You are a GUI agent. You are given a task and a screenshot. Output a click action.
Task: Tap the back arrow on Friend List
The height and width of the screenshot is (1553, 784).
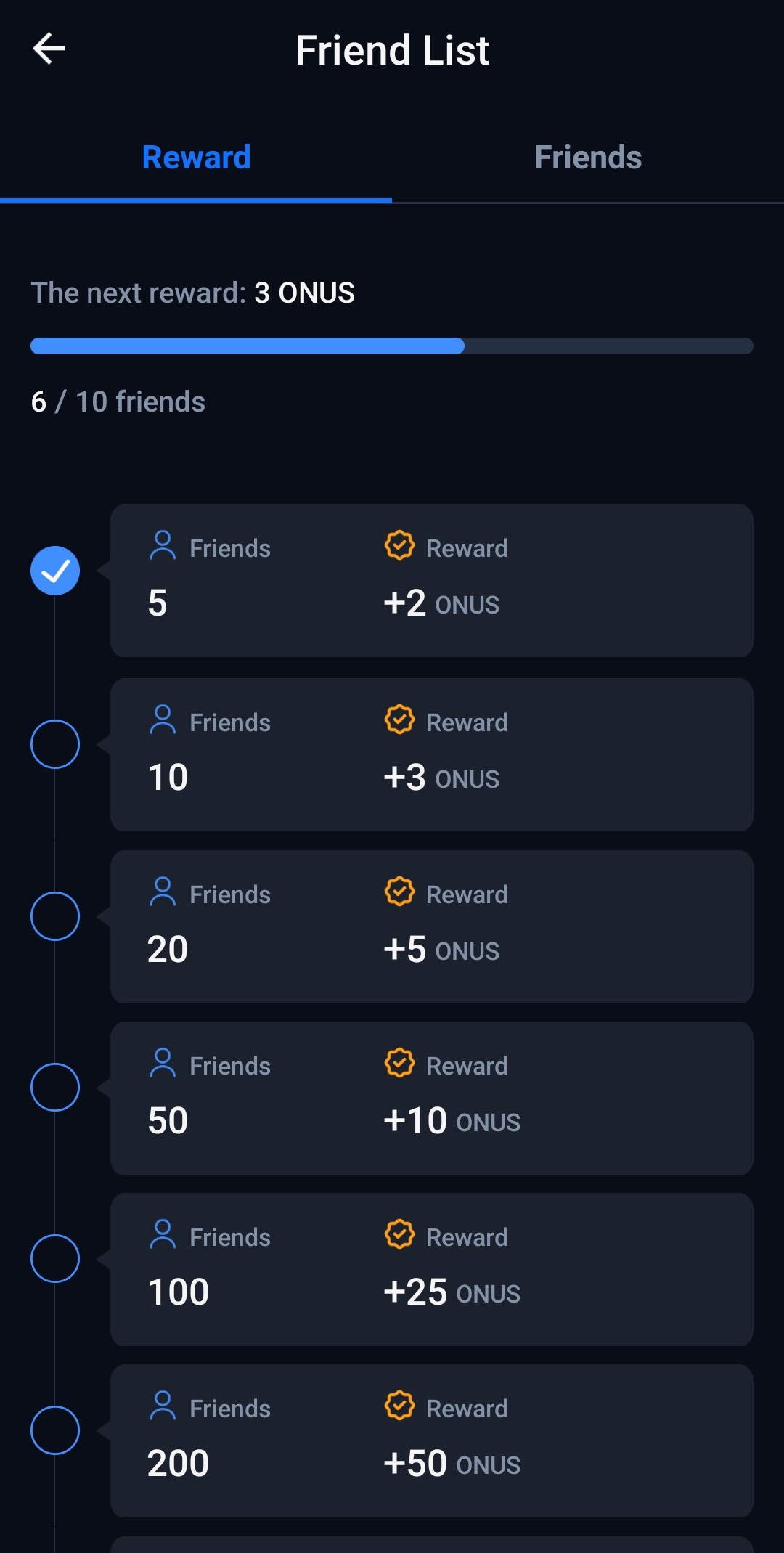point(49,49)
